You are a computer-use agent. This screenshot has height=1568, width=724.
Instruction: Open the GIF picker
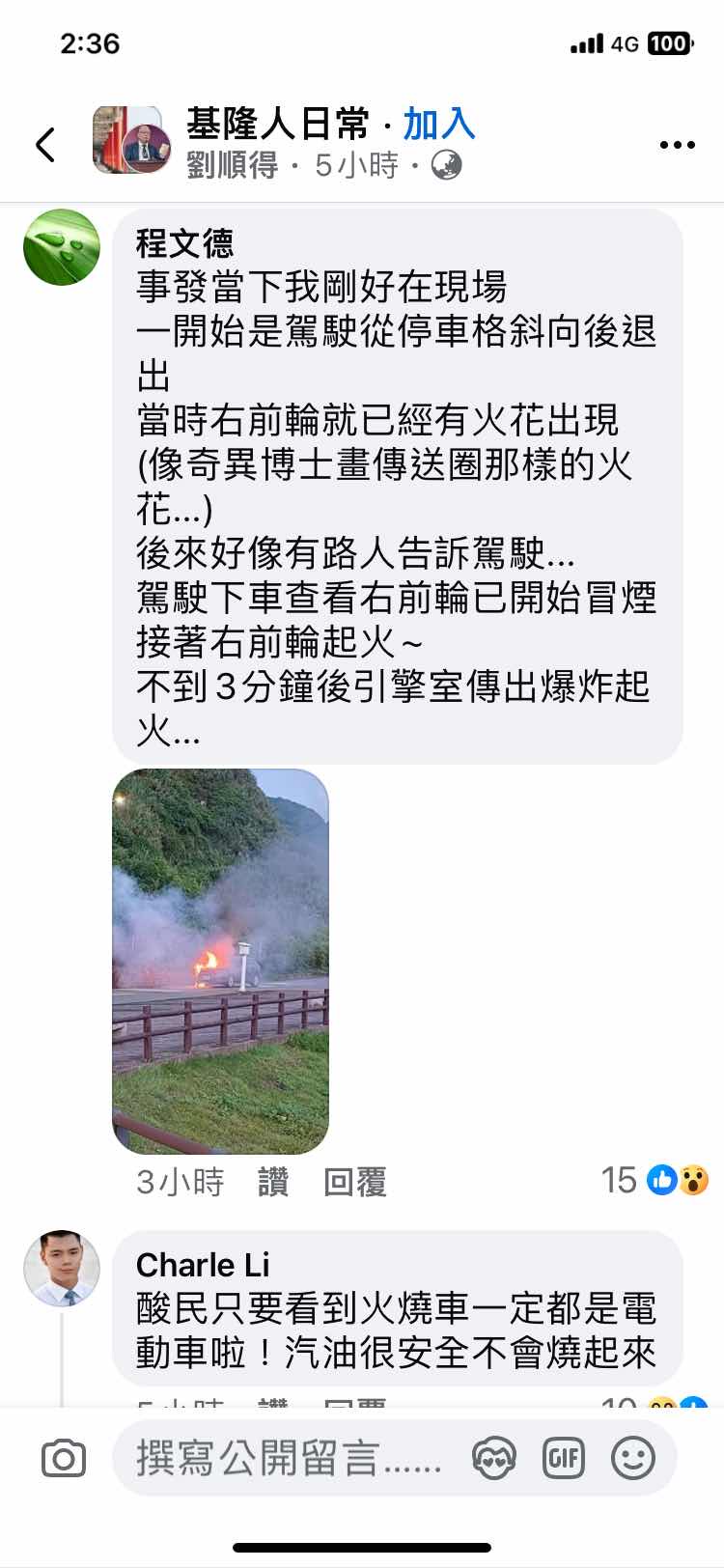coord(564,1458)
